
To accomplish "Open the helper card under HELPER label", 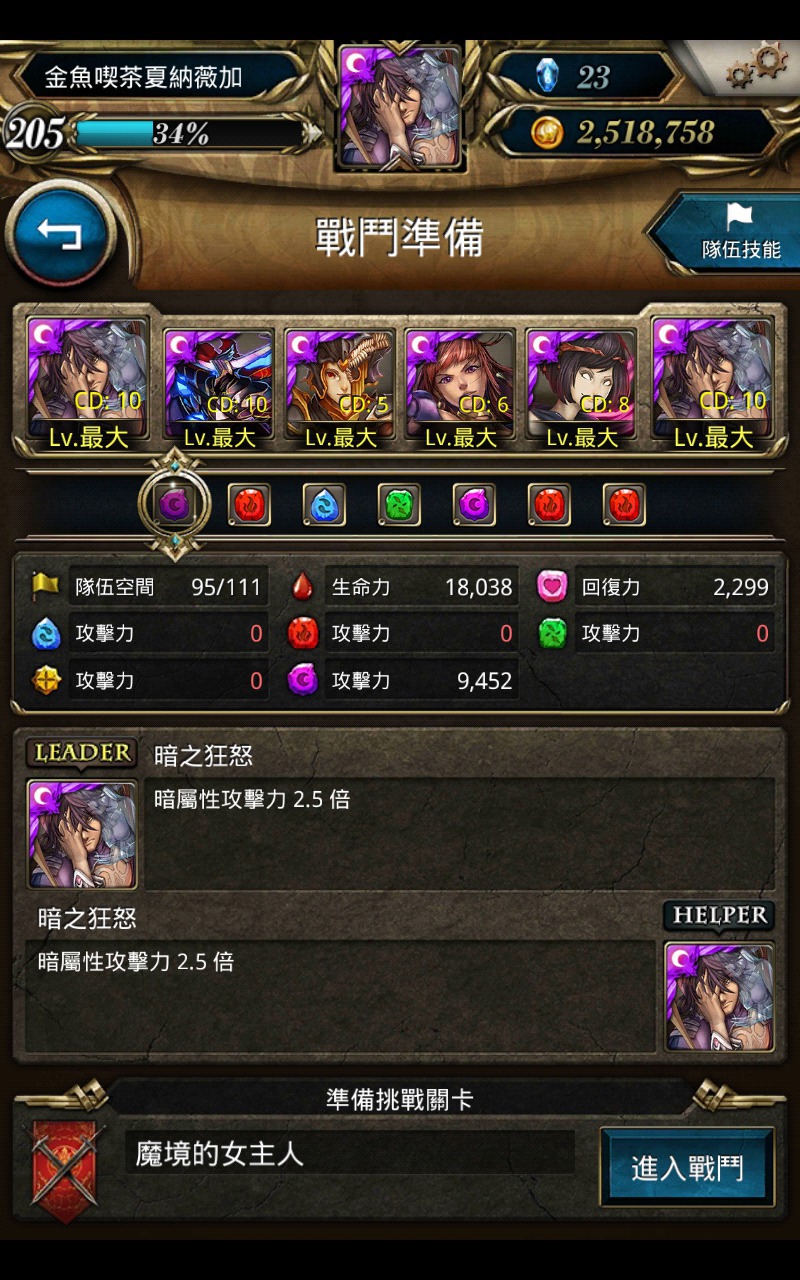I will 719,997.
